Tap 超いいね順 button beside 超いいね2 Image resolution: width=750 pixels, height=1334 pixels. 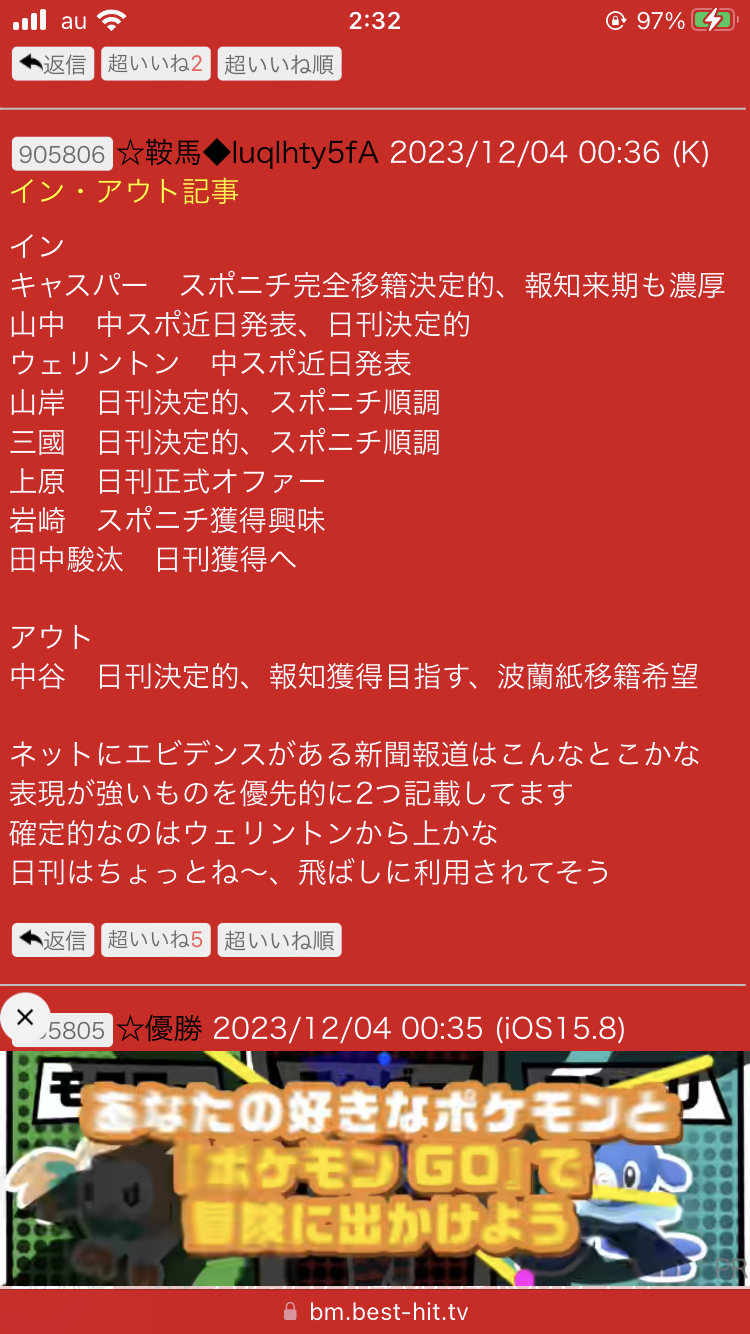coord(279,64)
